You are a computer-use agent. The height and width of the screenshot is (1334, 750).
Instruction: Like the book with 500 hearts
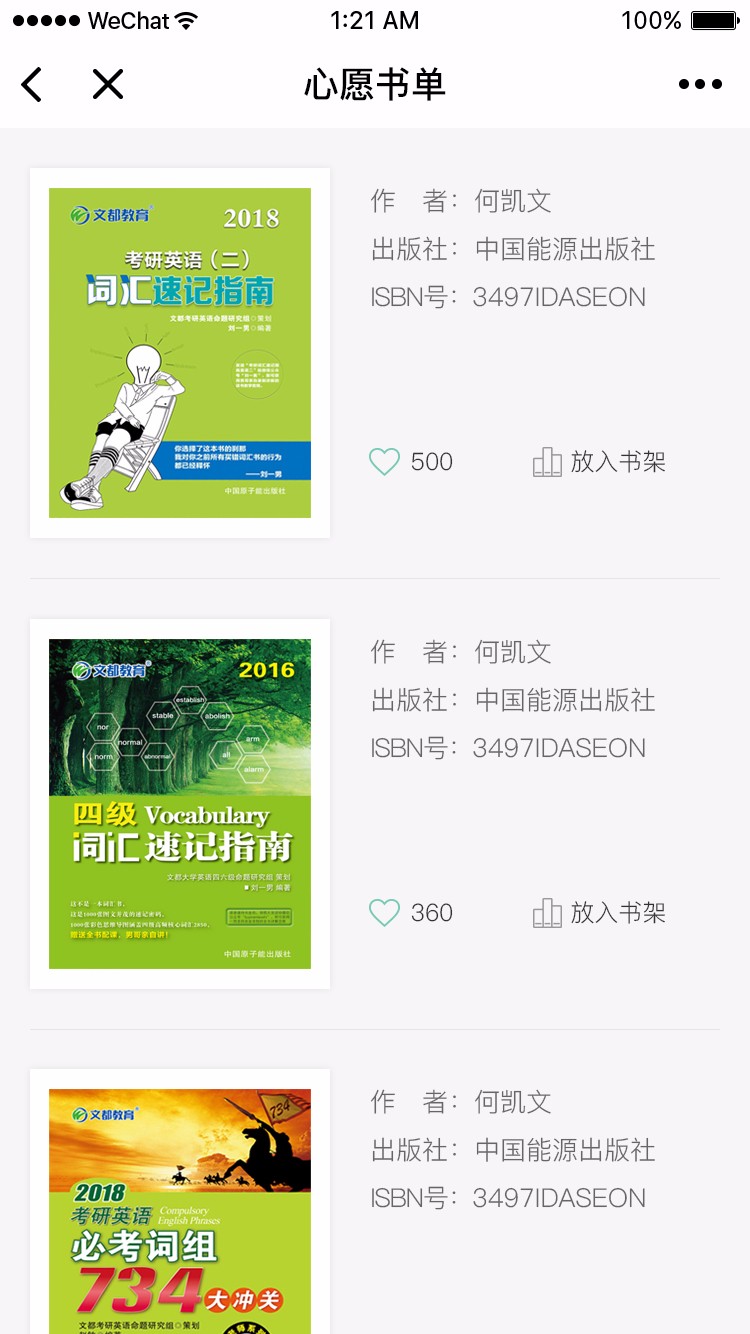pos(384,462)
